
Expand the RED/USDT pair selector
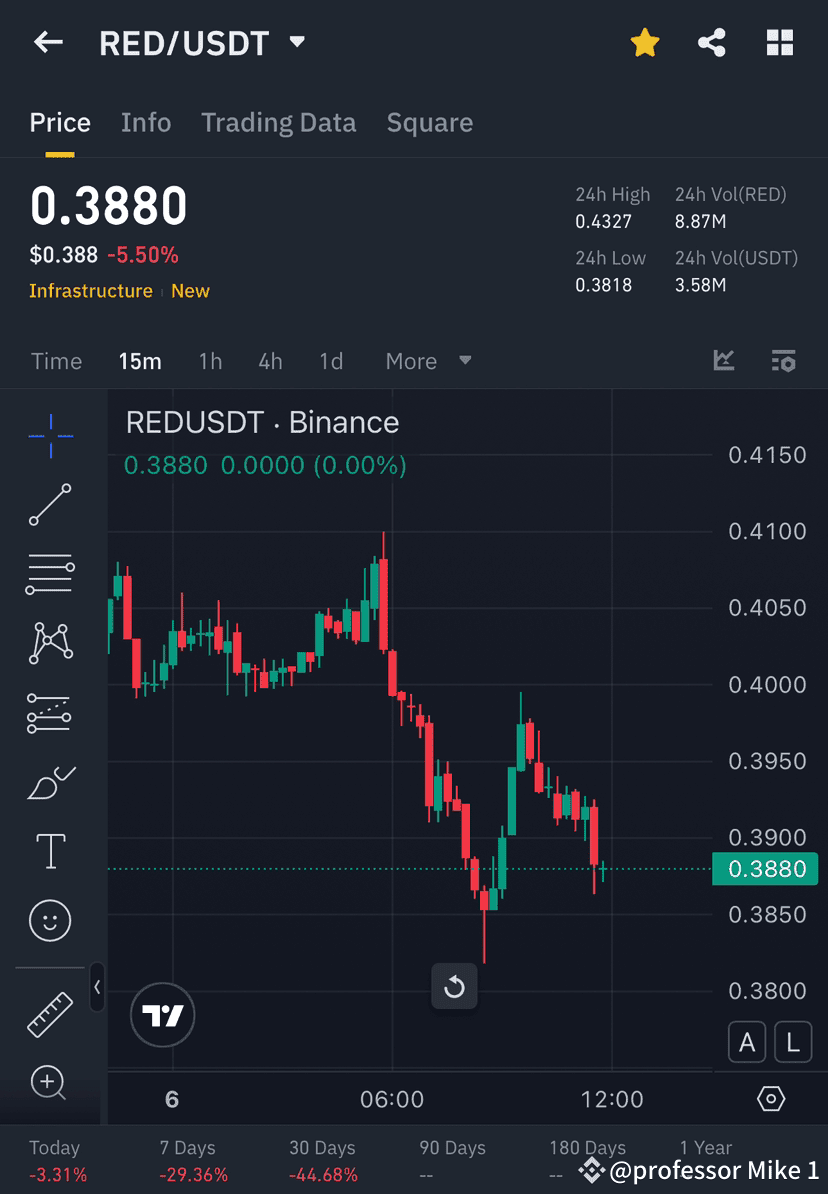tap(296, 42)
